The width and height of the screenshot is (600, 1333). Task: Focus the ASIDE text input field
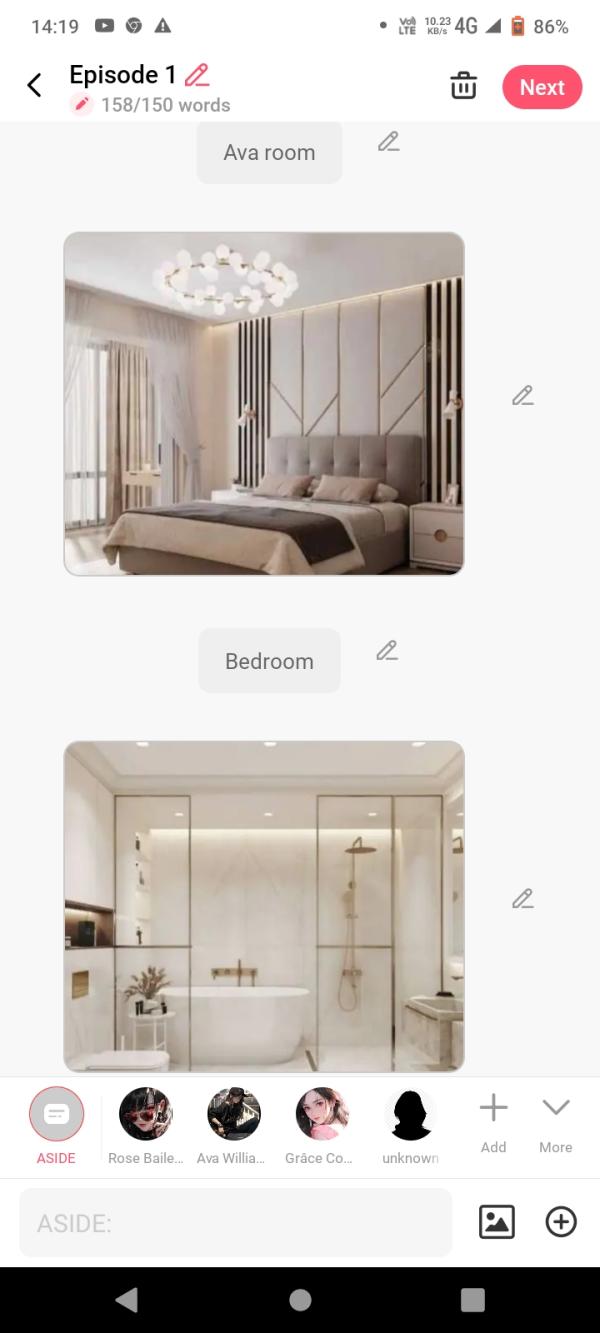[x=235, y=1222]
